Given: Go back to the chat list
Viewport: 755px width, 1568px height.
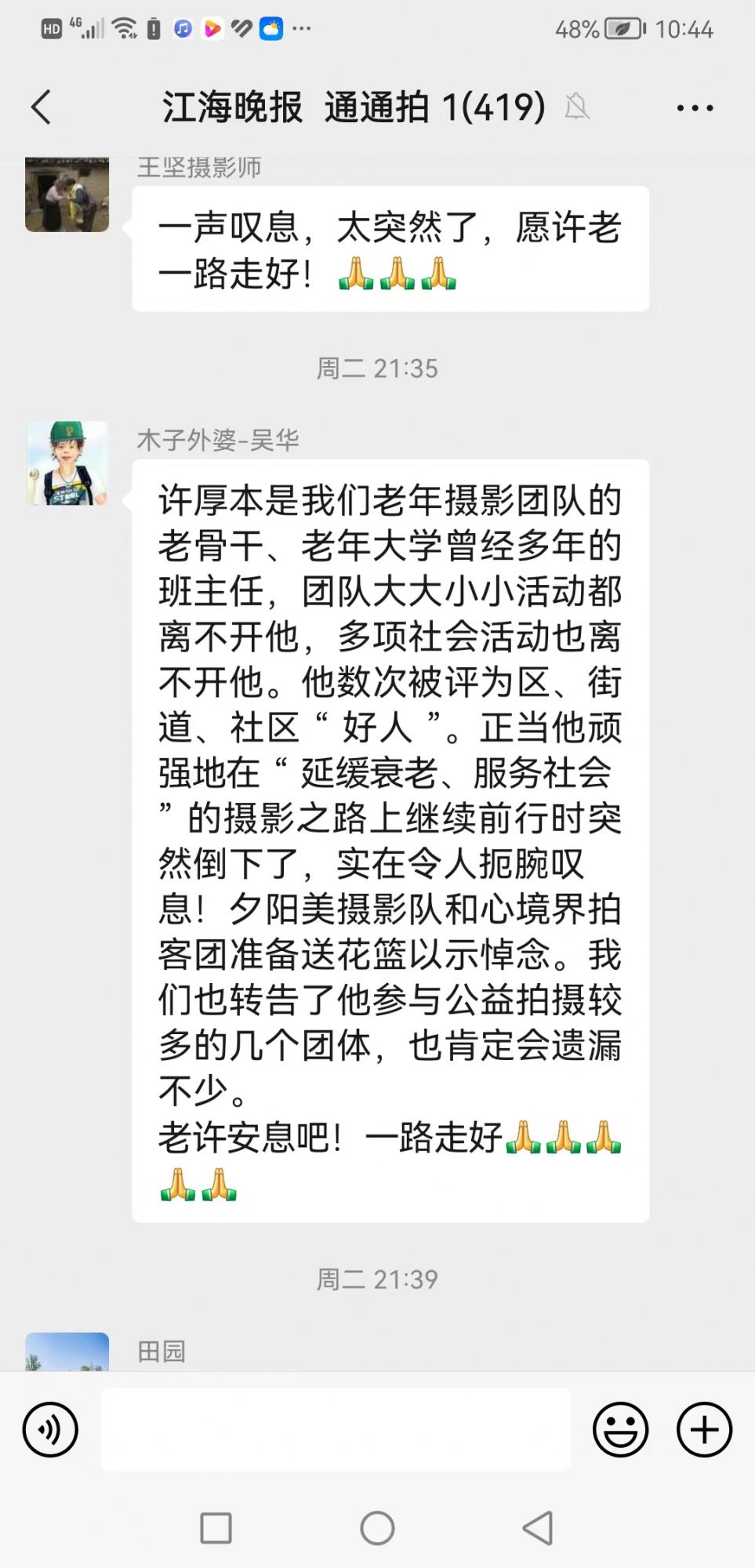Looking at the screenshot, I should coord(42,107).
